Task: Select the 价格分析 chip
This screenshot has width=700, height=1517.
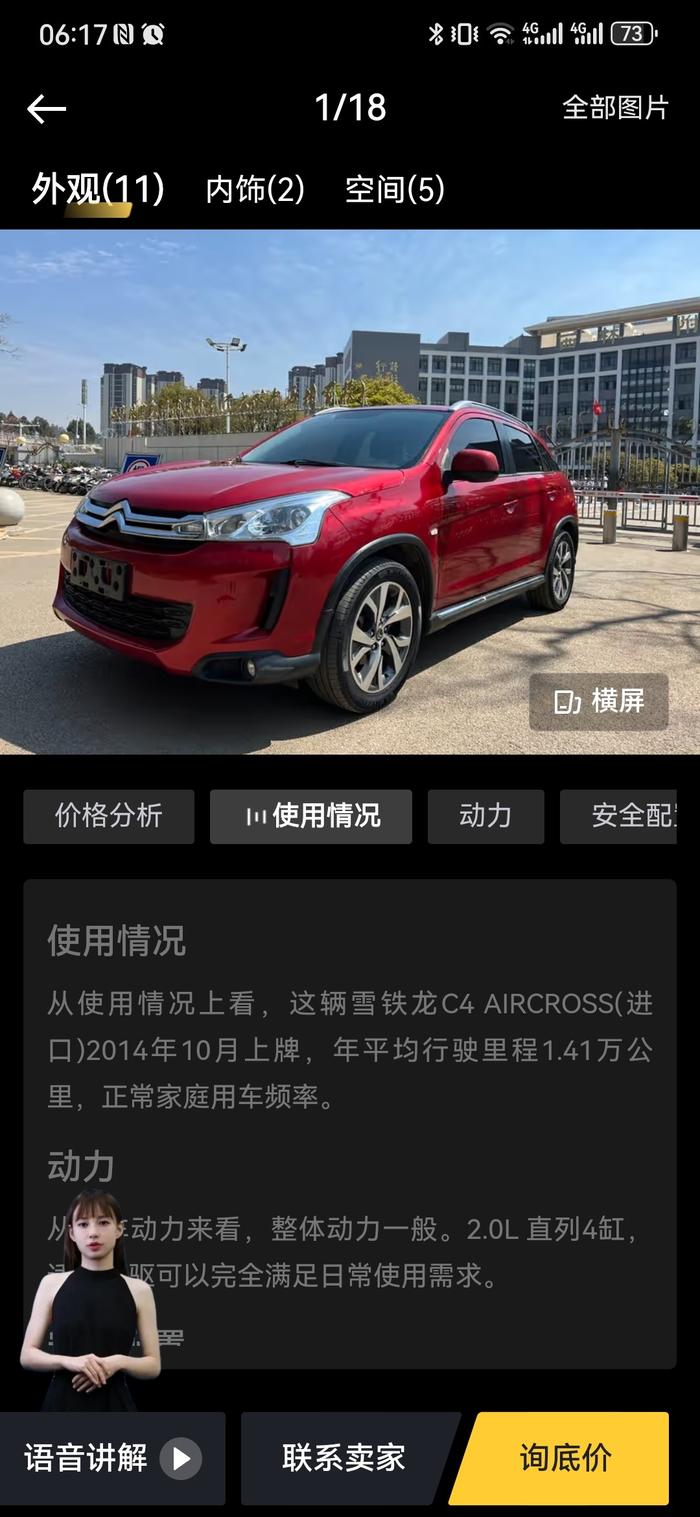Action: coord(108,816)
